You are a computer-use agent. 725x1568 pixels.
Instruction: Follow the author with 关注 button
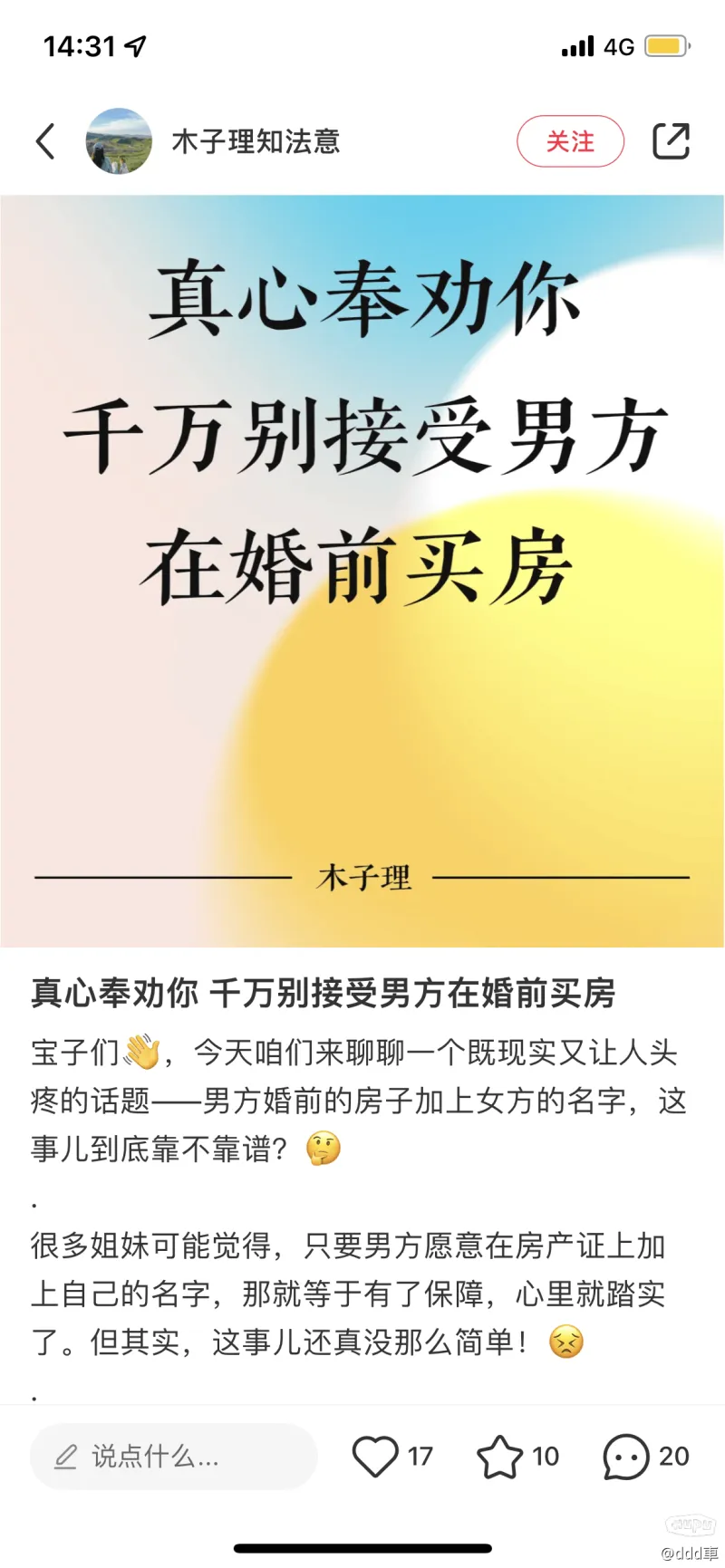click(x=570, y=141)
